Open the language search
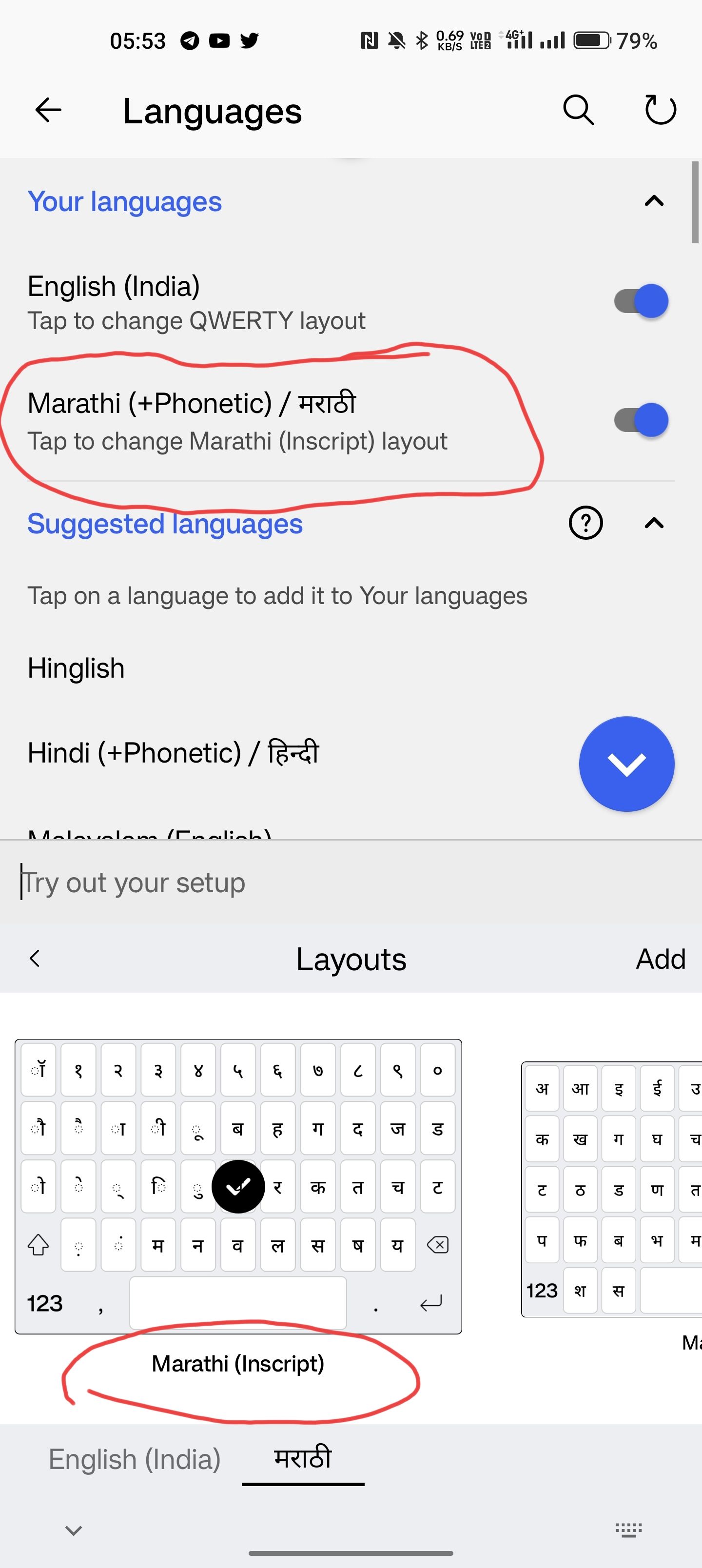The height and width of the screenshot is (1568, 702). tap(577, 110)
